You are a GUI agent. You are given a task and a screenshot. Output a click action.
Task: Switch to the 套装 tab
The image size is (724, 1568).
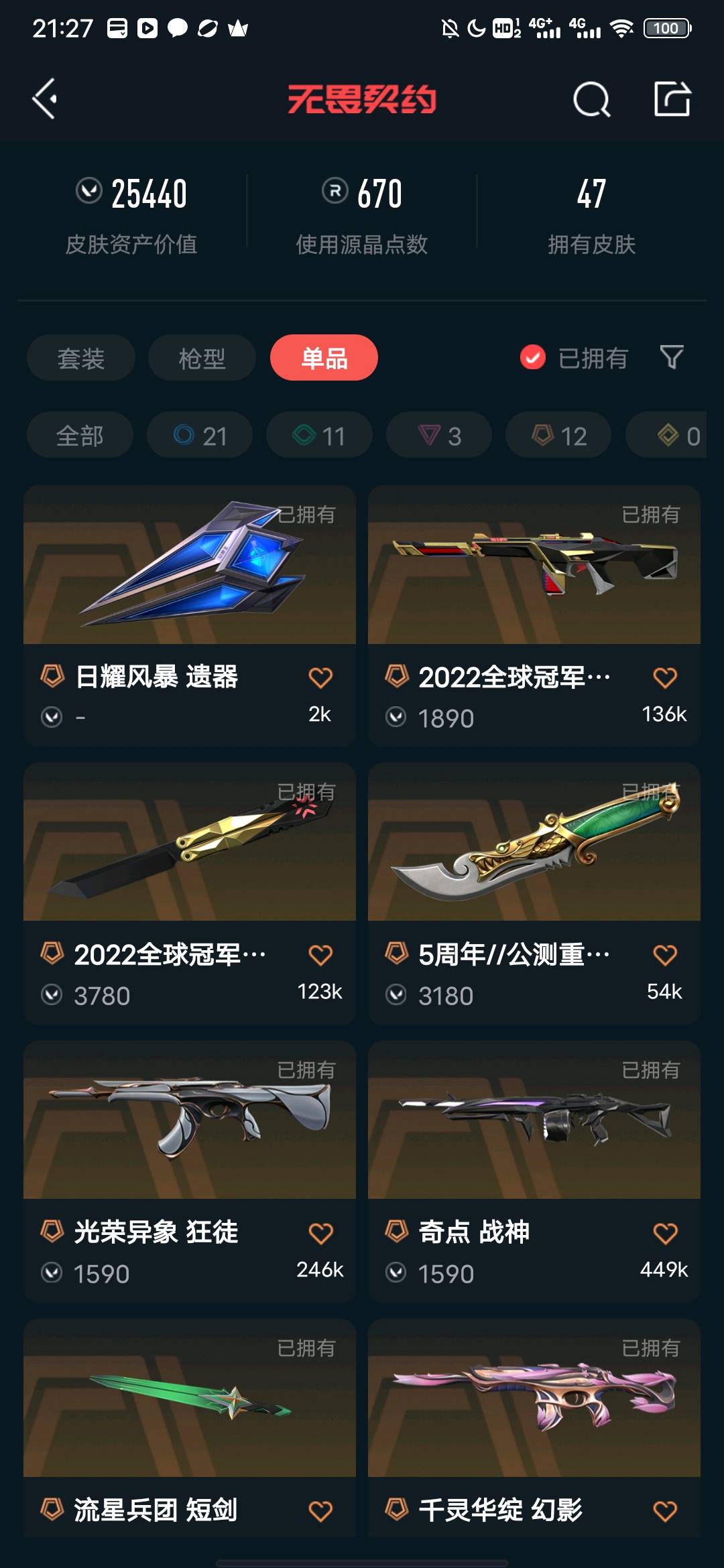click(81, 358)
